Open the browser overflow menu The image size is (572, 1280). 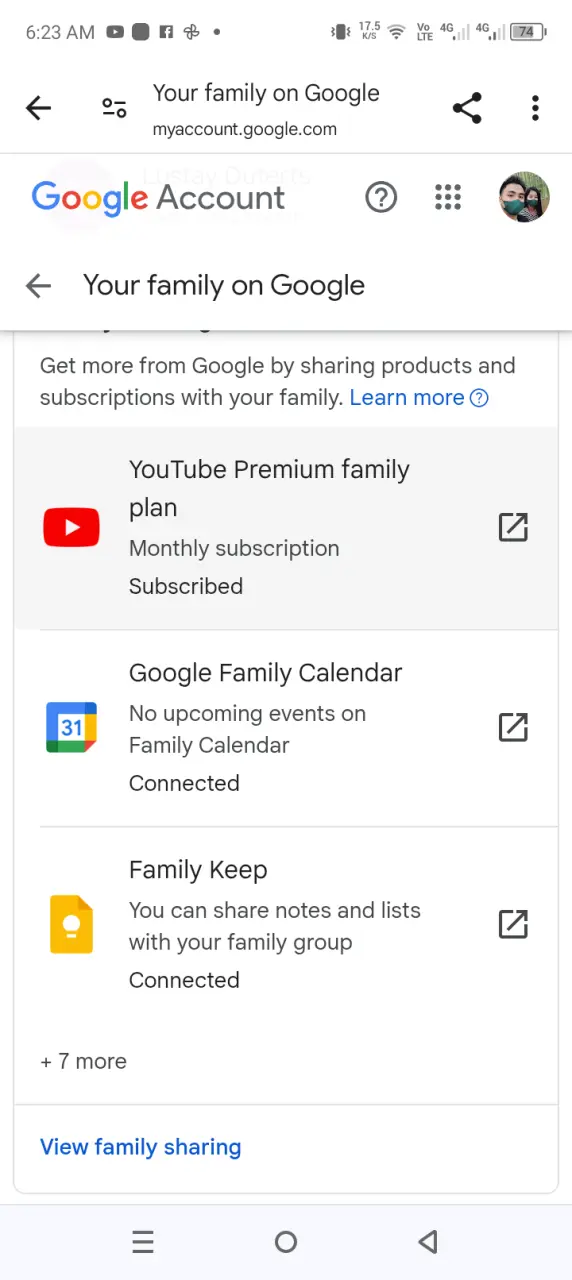click(x=536, y=108)
